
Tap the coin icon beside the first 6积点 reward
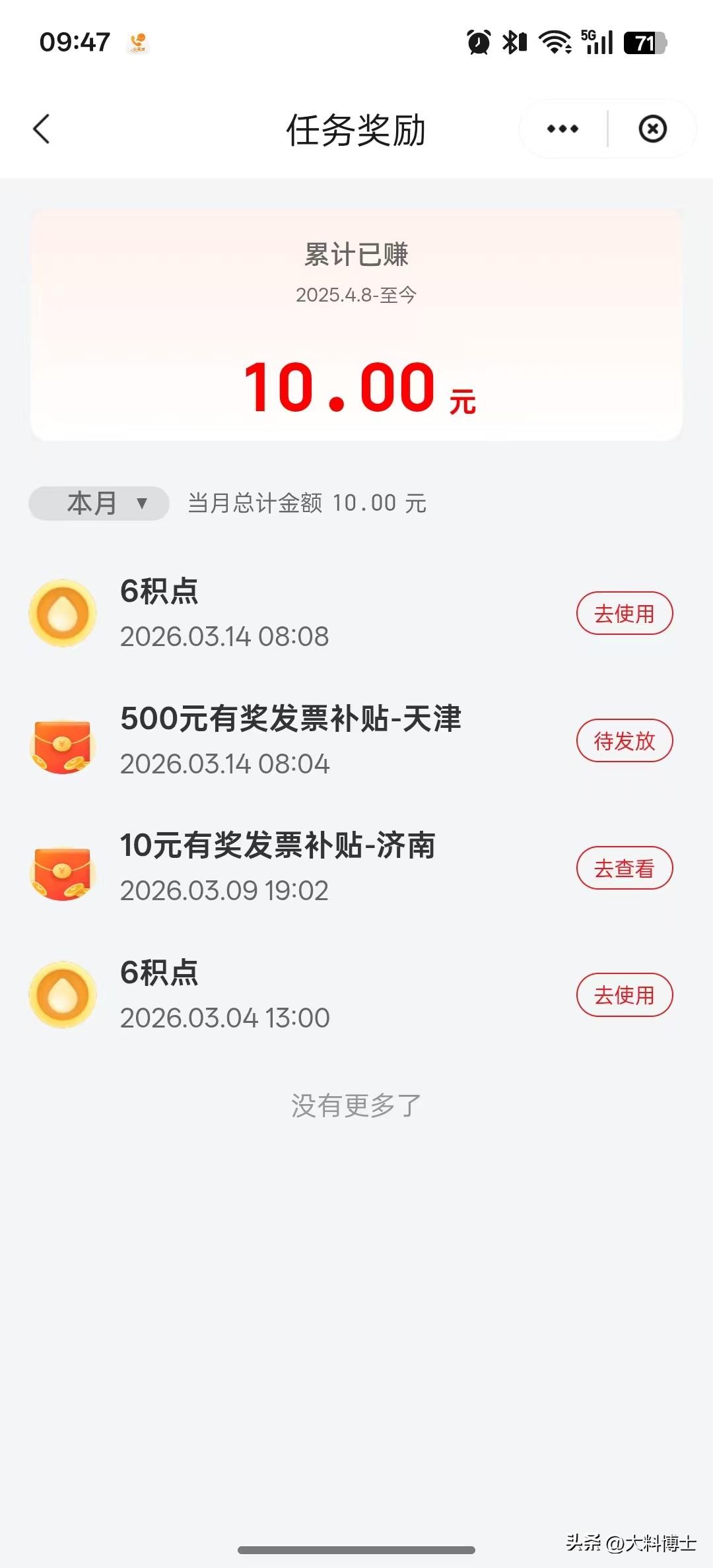point(63,612)
